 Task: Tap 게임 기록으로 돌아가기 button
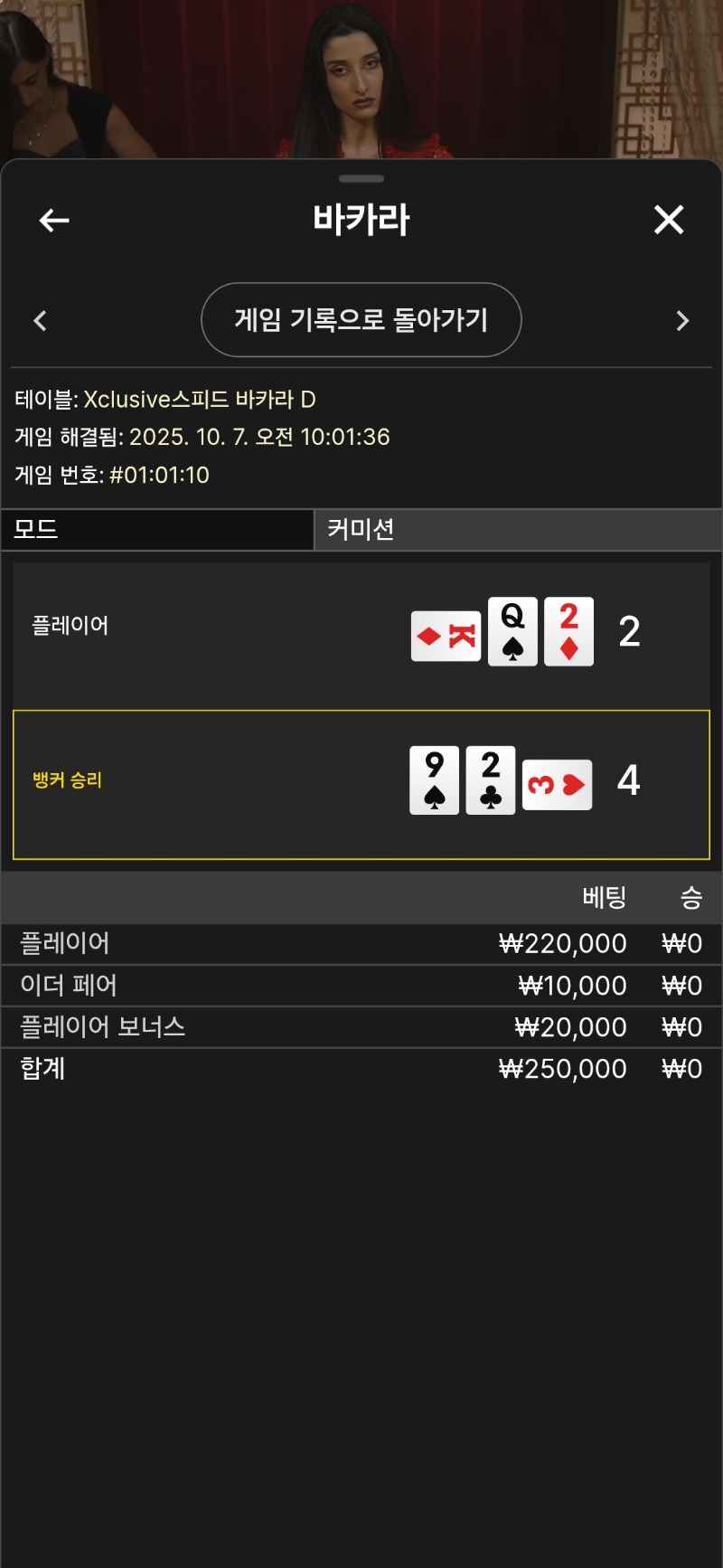click(361, 320)
